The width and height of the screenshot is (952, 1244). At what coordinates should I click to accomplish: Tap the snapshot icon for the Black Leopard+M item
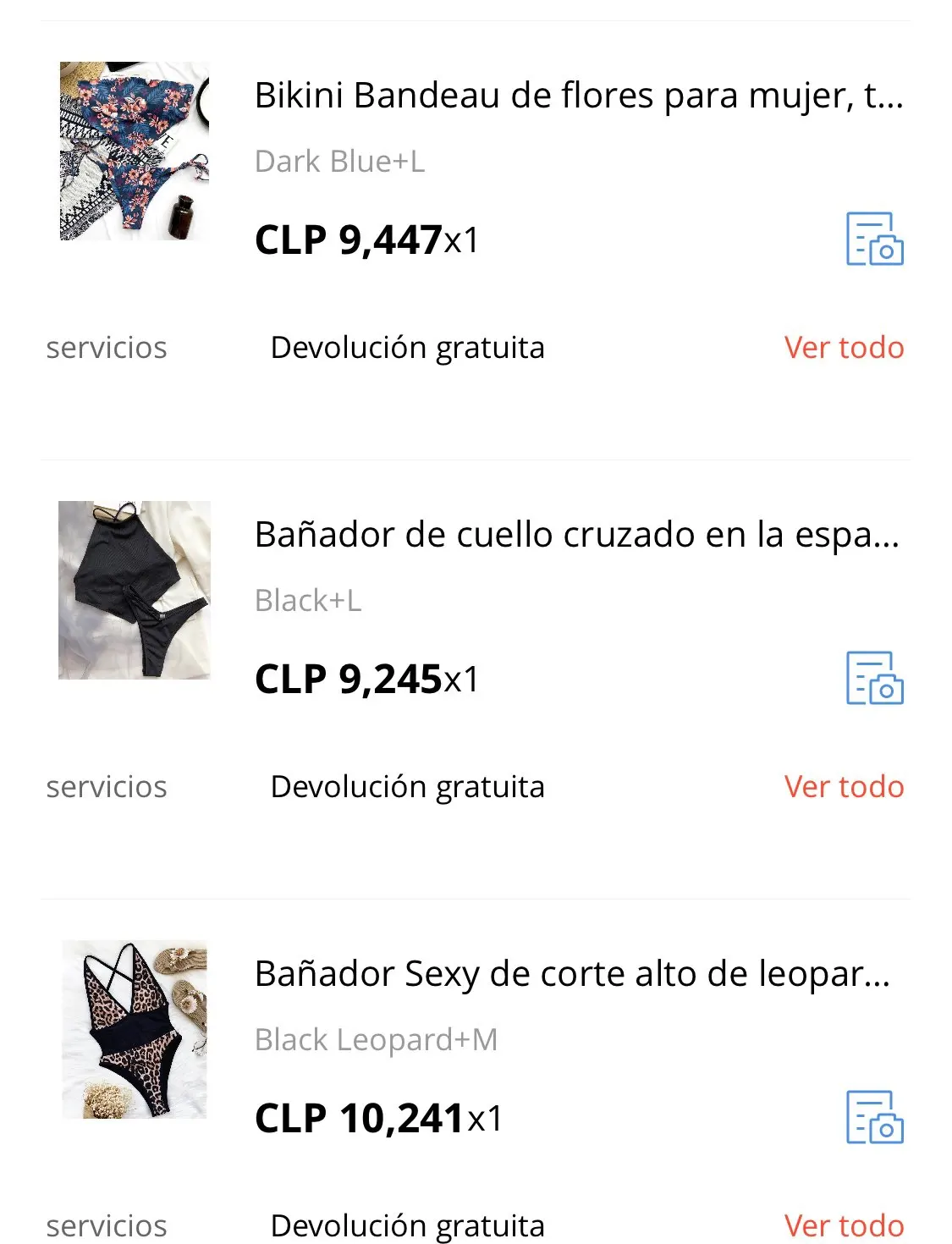(875, 1118)
